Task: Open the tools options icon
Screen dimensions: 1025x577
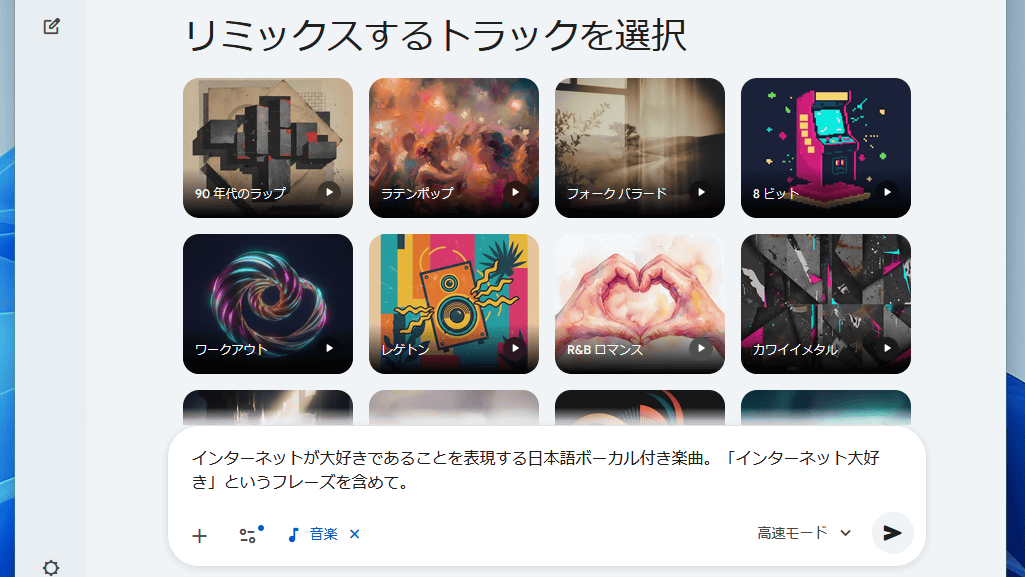Action: tap(248, 535)
